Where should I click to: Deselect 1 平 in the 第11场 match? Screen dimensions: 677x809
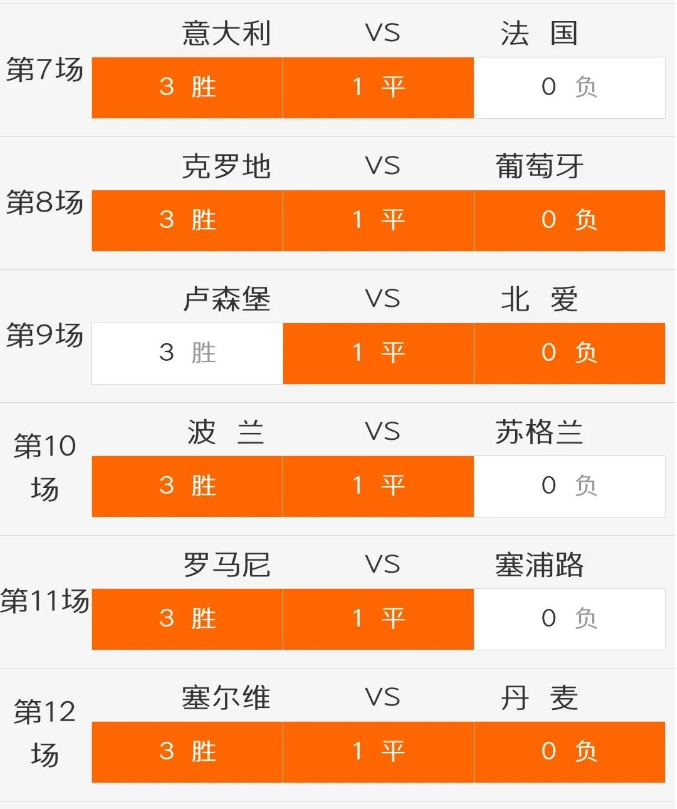[378, 619]
